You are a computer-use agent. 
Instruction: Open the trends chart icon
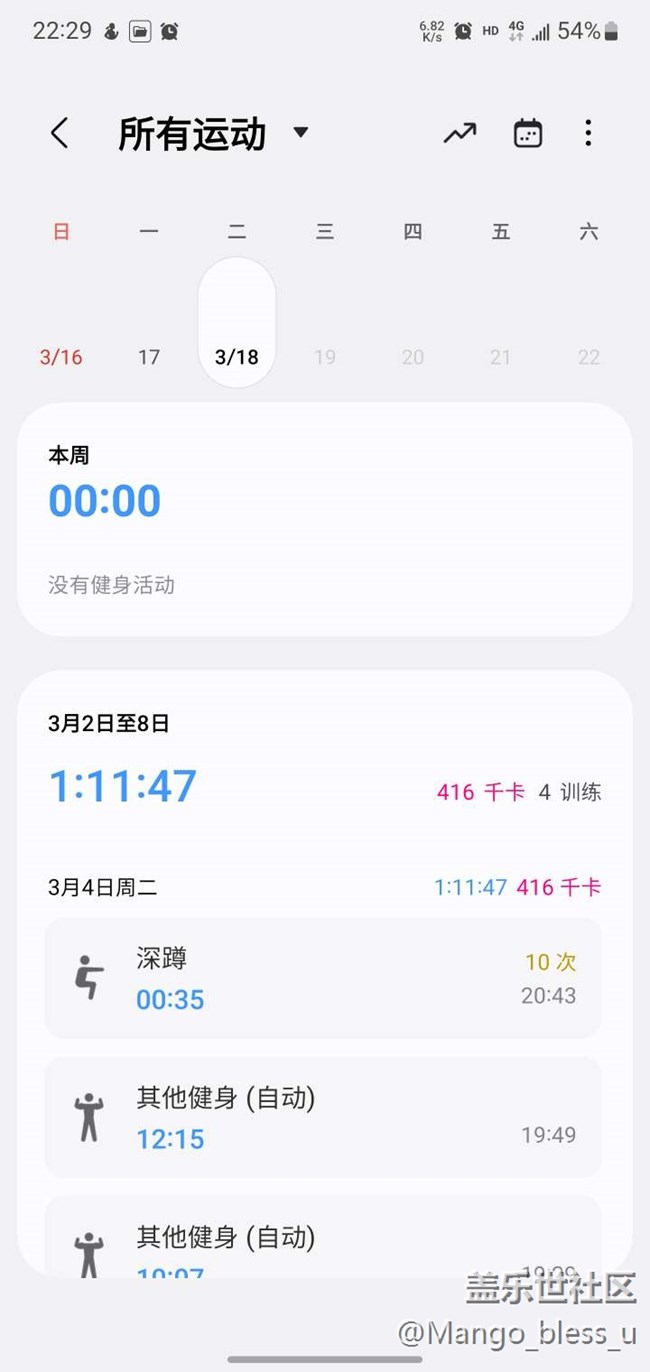[x=460, y=133]
